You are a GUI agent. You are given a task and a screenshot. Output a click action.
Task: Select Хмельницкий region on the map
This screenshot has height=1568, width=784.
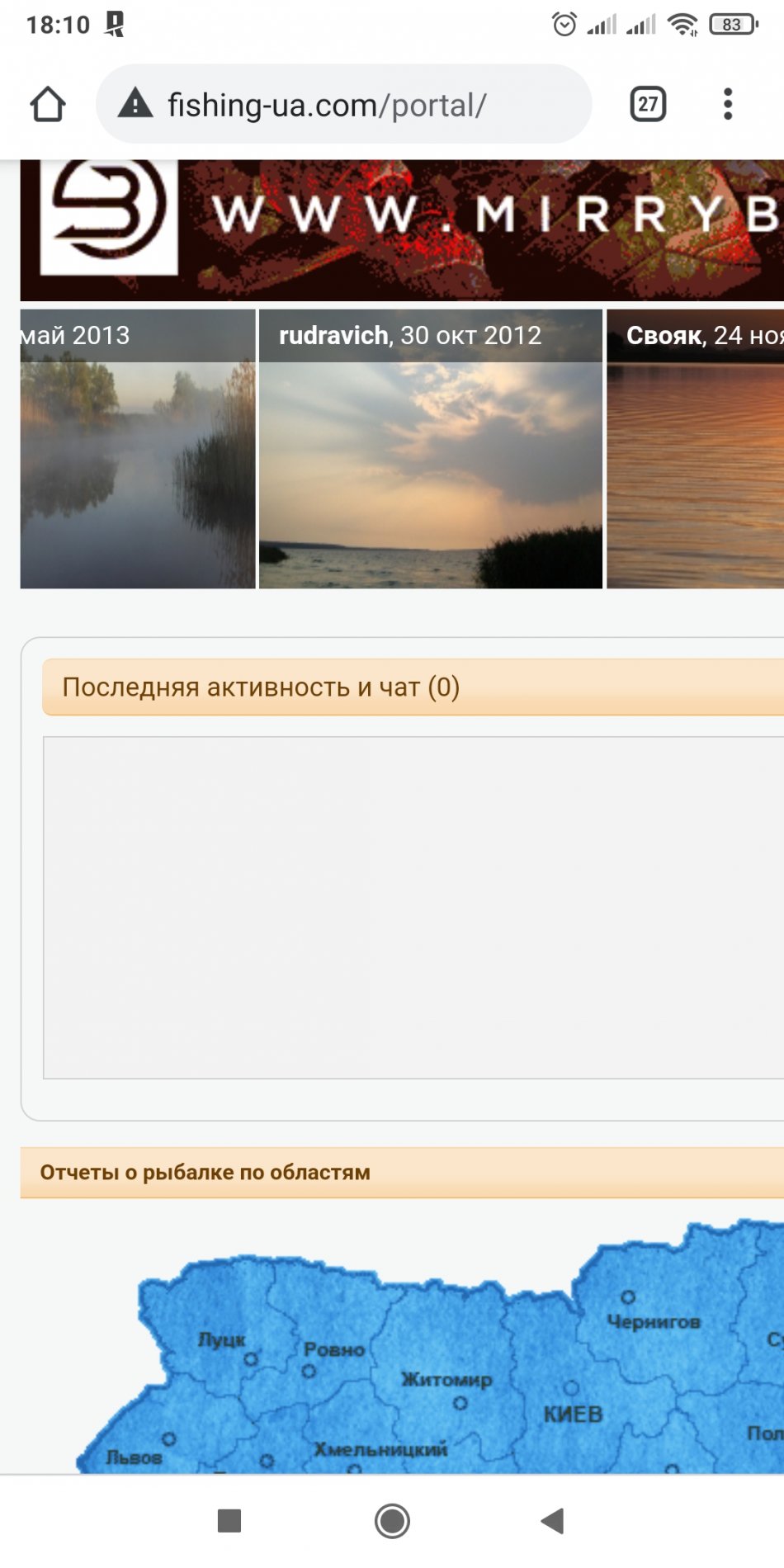coord(380,1449)
